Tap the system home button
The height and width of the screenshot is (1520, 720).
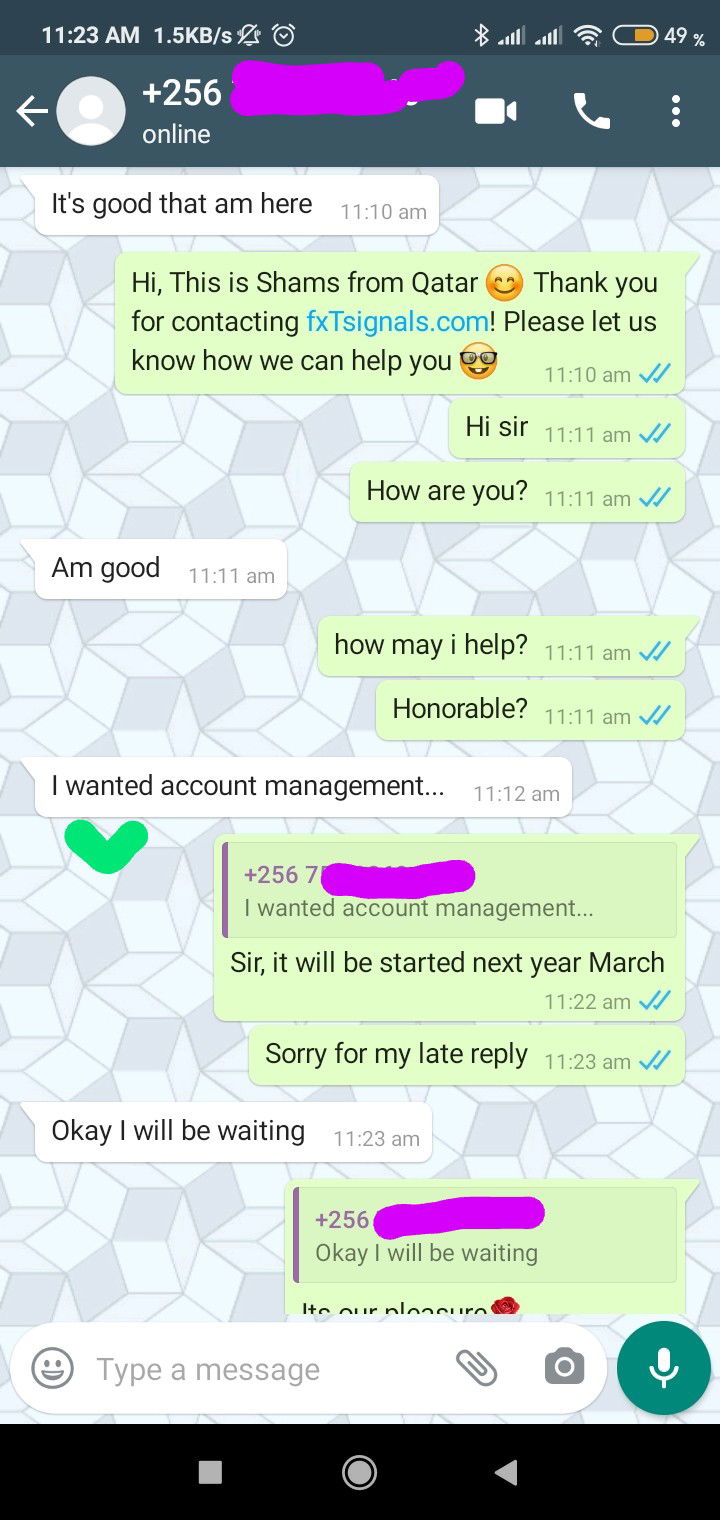point(359,1471)
